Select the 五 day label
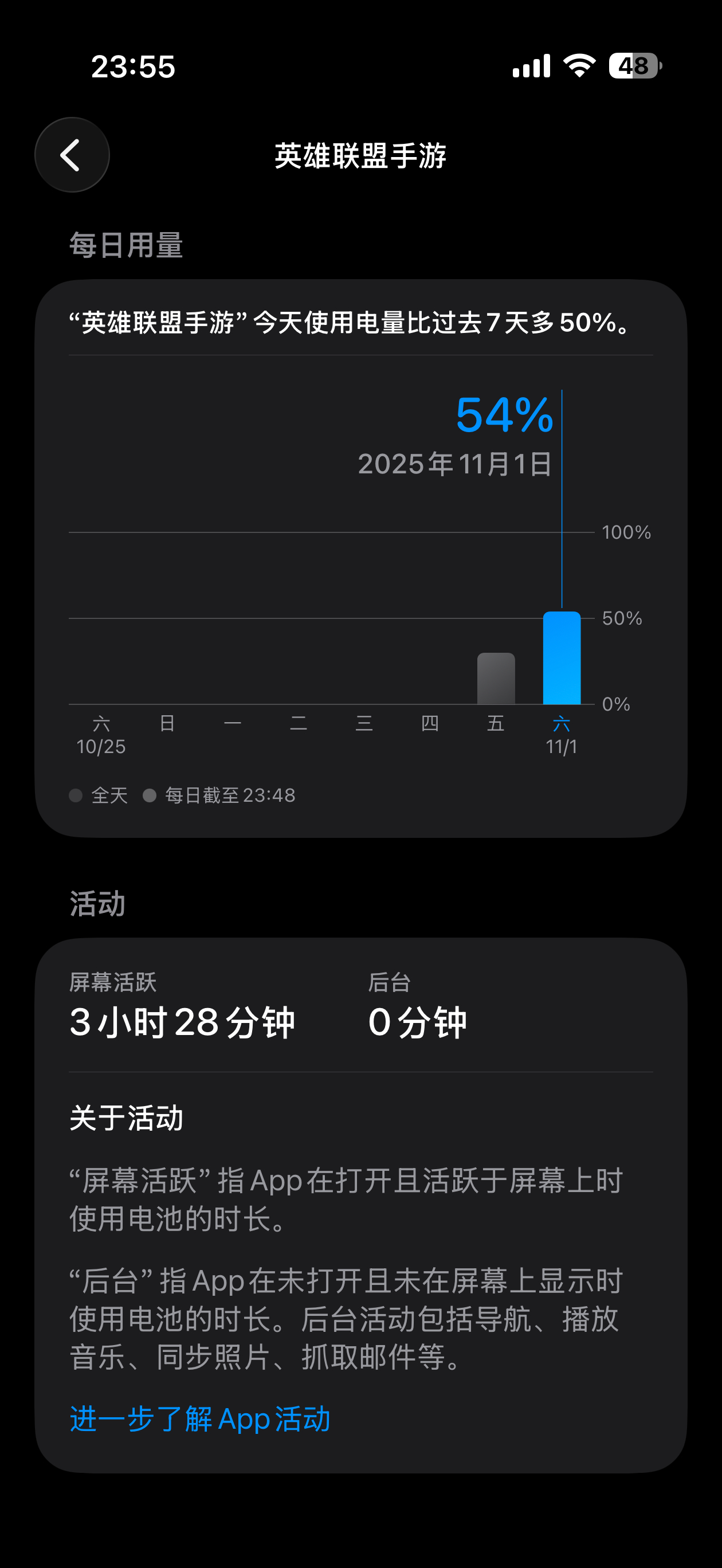Image resolution: width=722 pixels, height=1568 pixels. [x=497, y=724]
